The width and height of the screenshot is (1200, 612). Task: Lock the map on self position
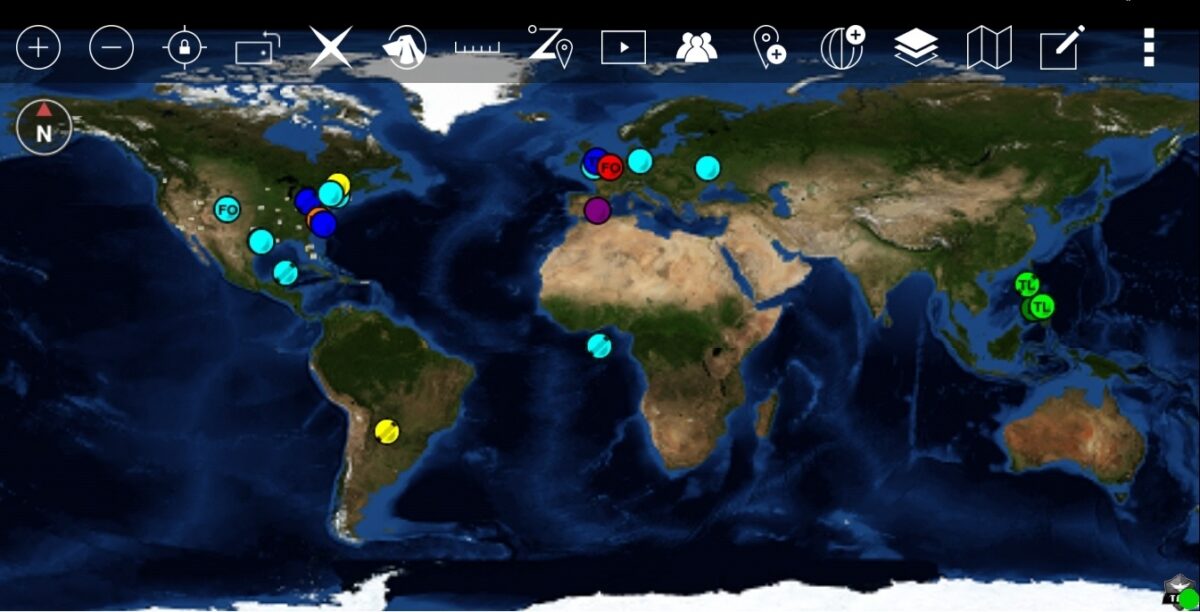coord(185,47)
